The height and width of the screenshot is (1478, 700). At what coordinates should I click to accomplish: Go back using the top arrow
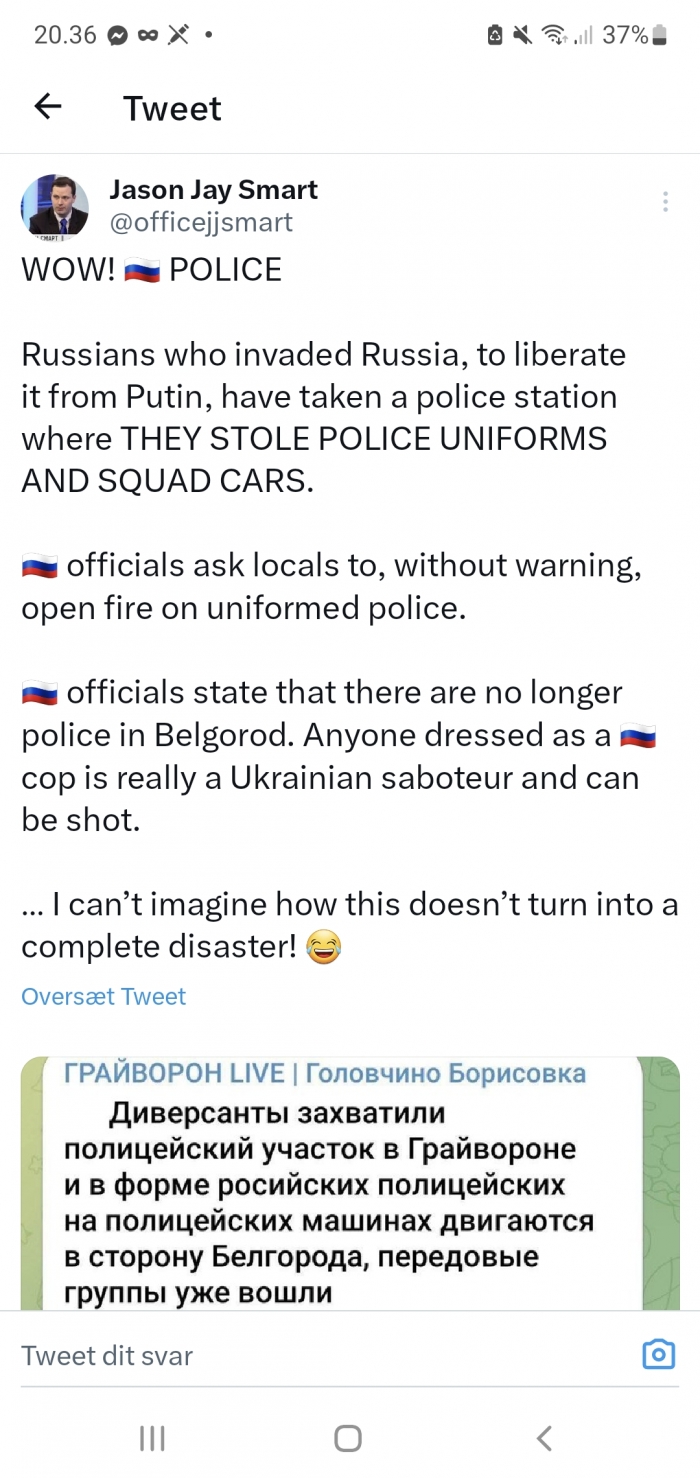tap(48, 107)
